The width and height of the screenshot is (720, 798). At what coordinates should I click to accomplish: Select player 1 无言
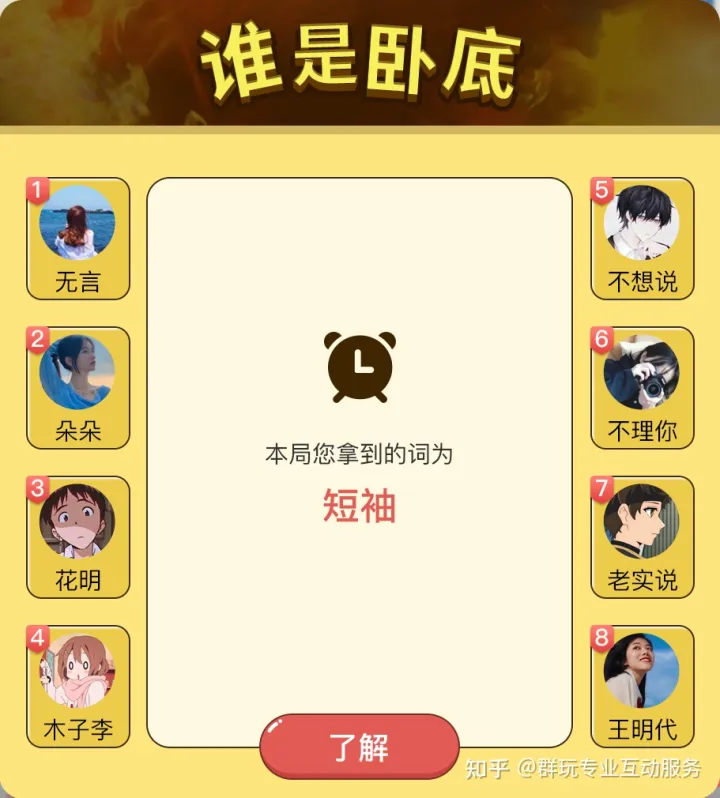[78, 238]
